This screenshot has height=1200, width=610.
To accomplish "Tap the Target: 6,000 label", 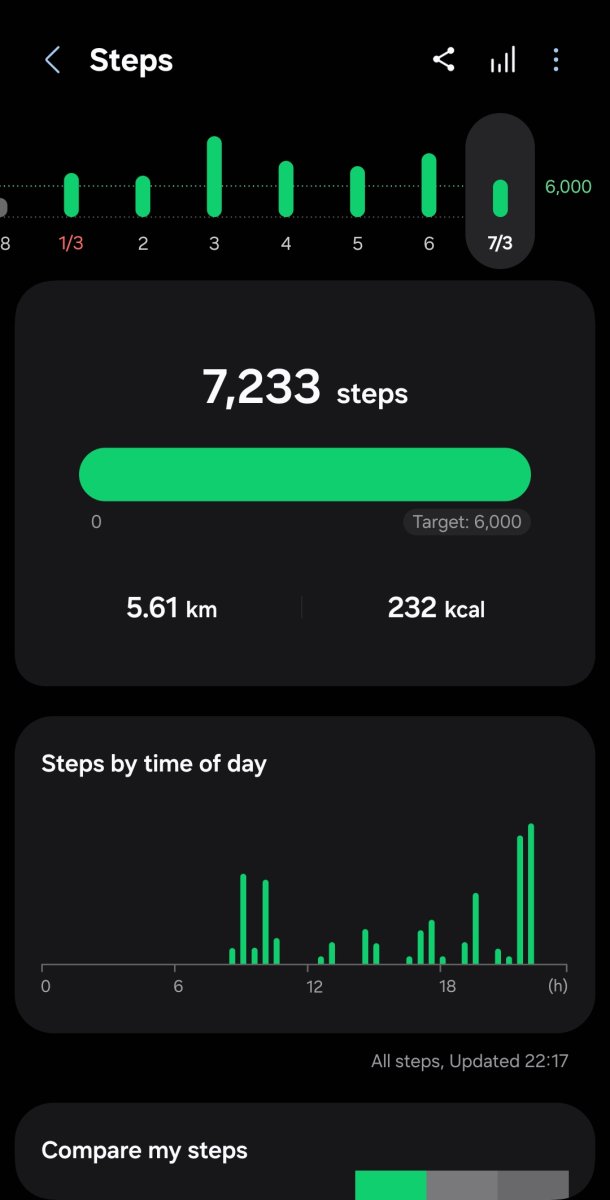I will click(467, 522).
